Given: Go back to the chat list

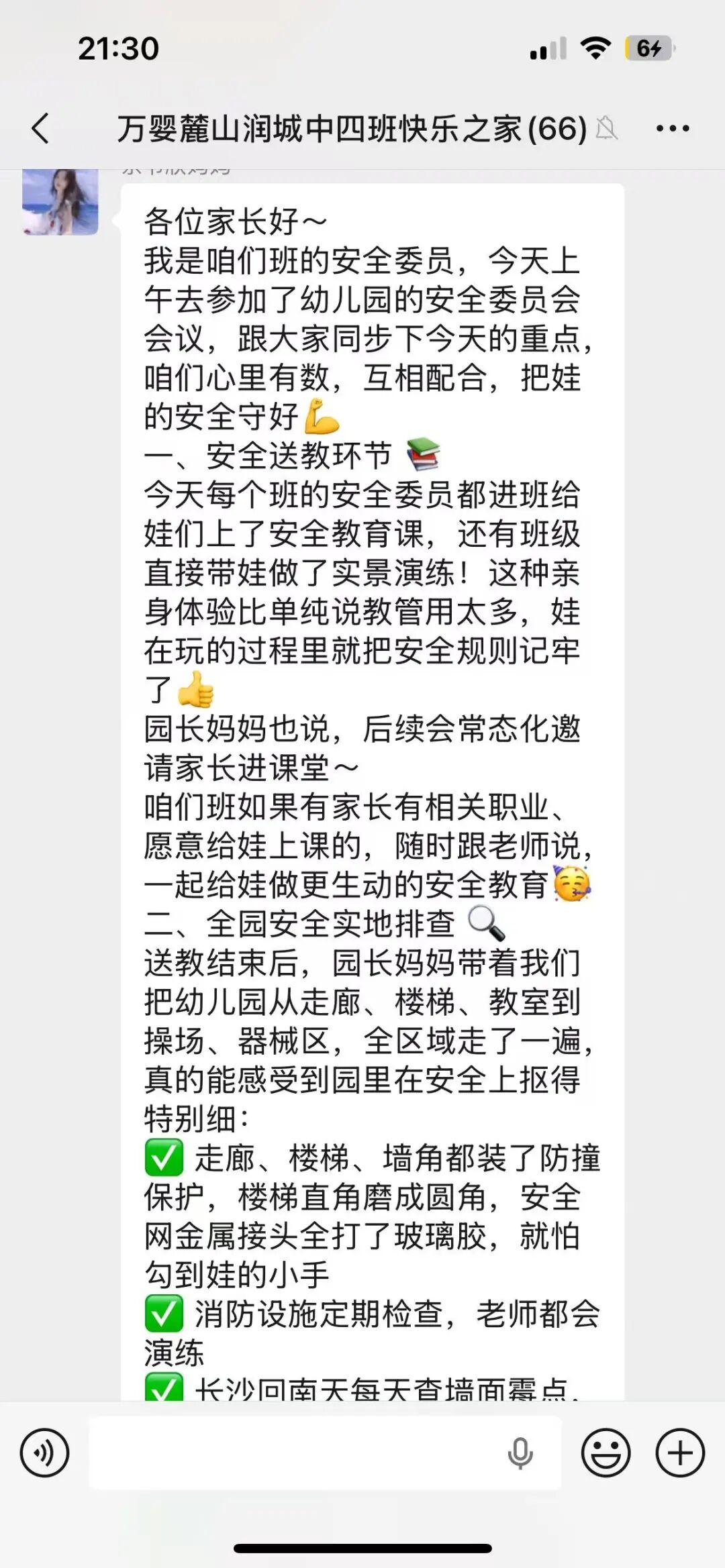Looking at the screenshot, I should point(41,128).
